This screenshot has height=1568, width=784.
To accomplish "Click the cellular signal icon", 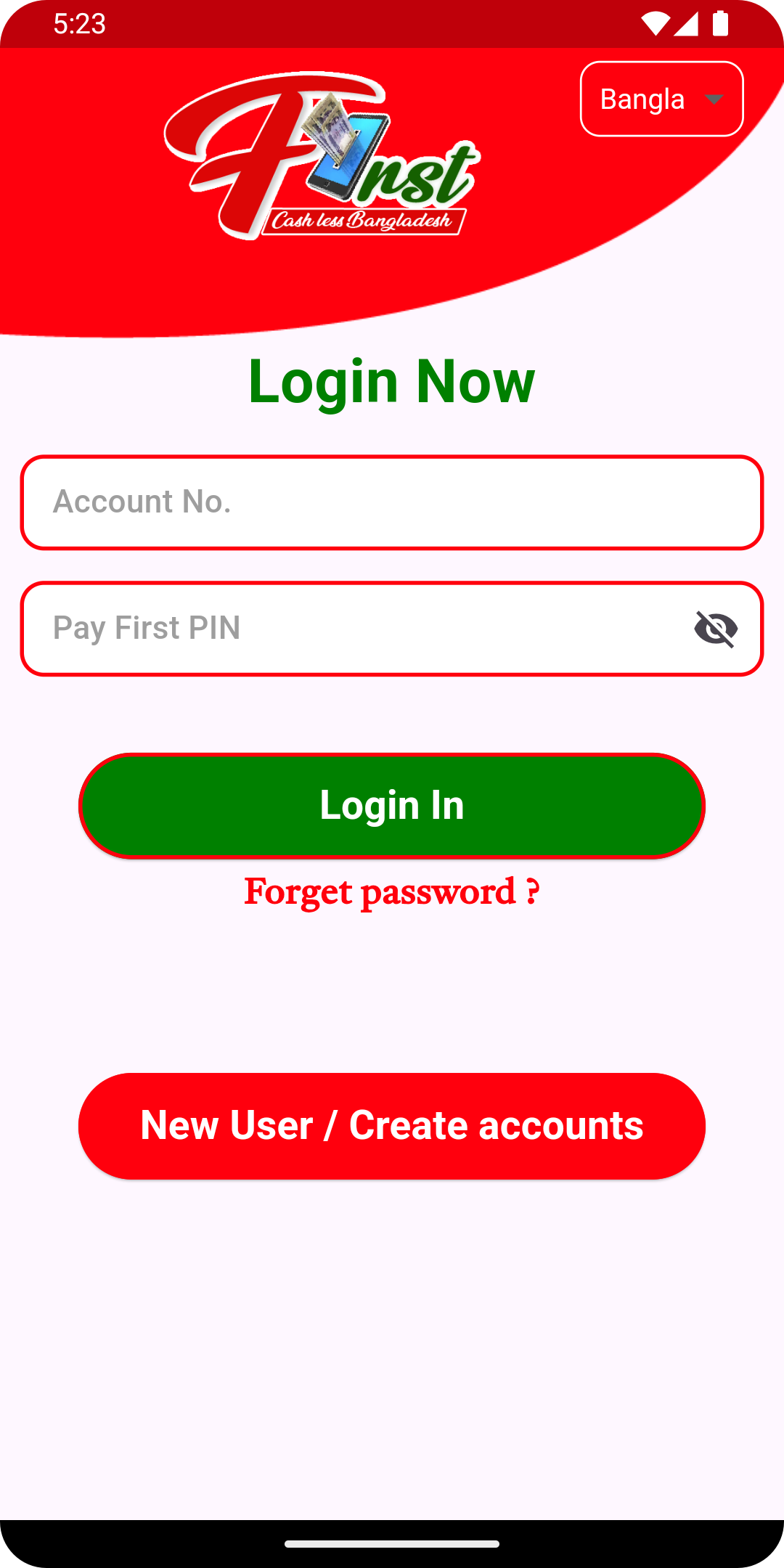I will pyautogui.click(x=687, y=24).
